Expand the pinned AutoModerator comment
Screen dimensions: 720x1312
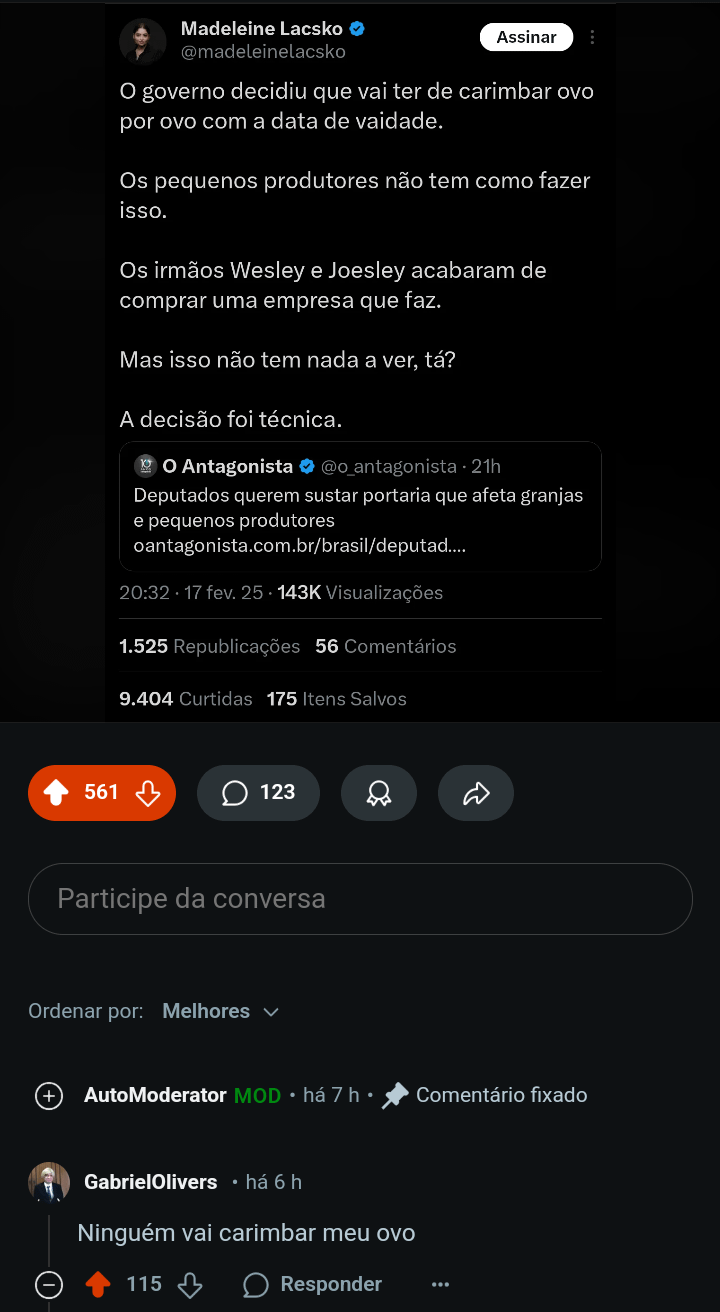(49, 1096)
